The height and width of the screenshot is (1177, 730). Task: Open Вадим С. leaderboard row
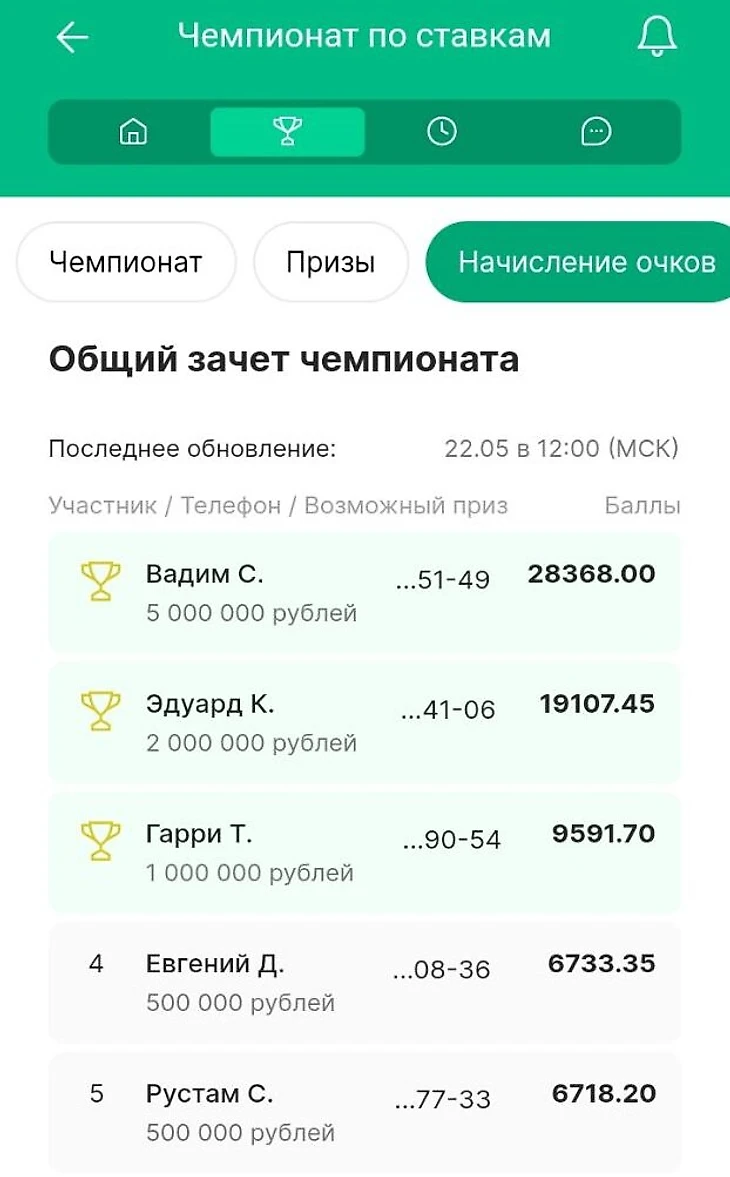[x=365, y=593]
